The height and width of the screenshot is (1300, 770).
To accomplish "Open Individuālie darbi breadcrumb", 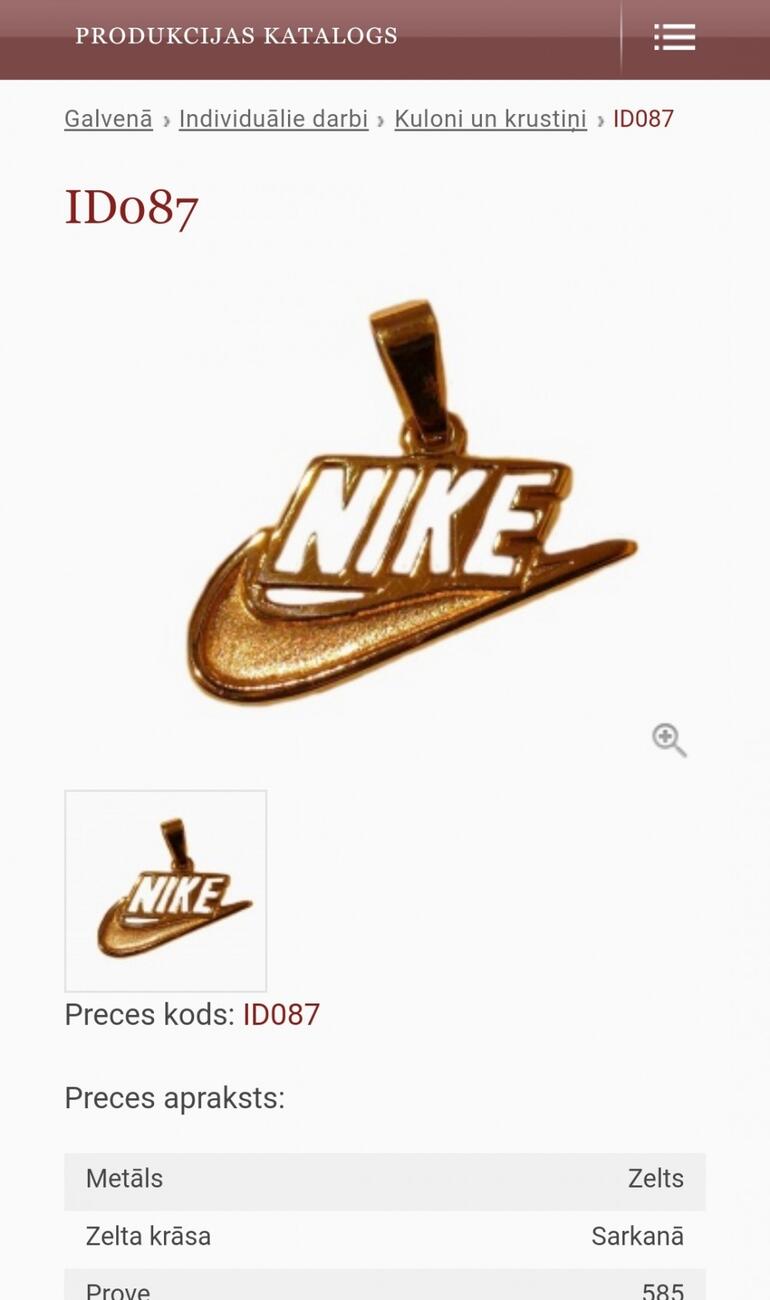I will [273, 119].
